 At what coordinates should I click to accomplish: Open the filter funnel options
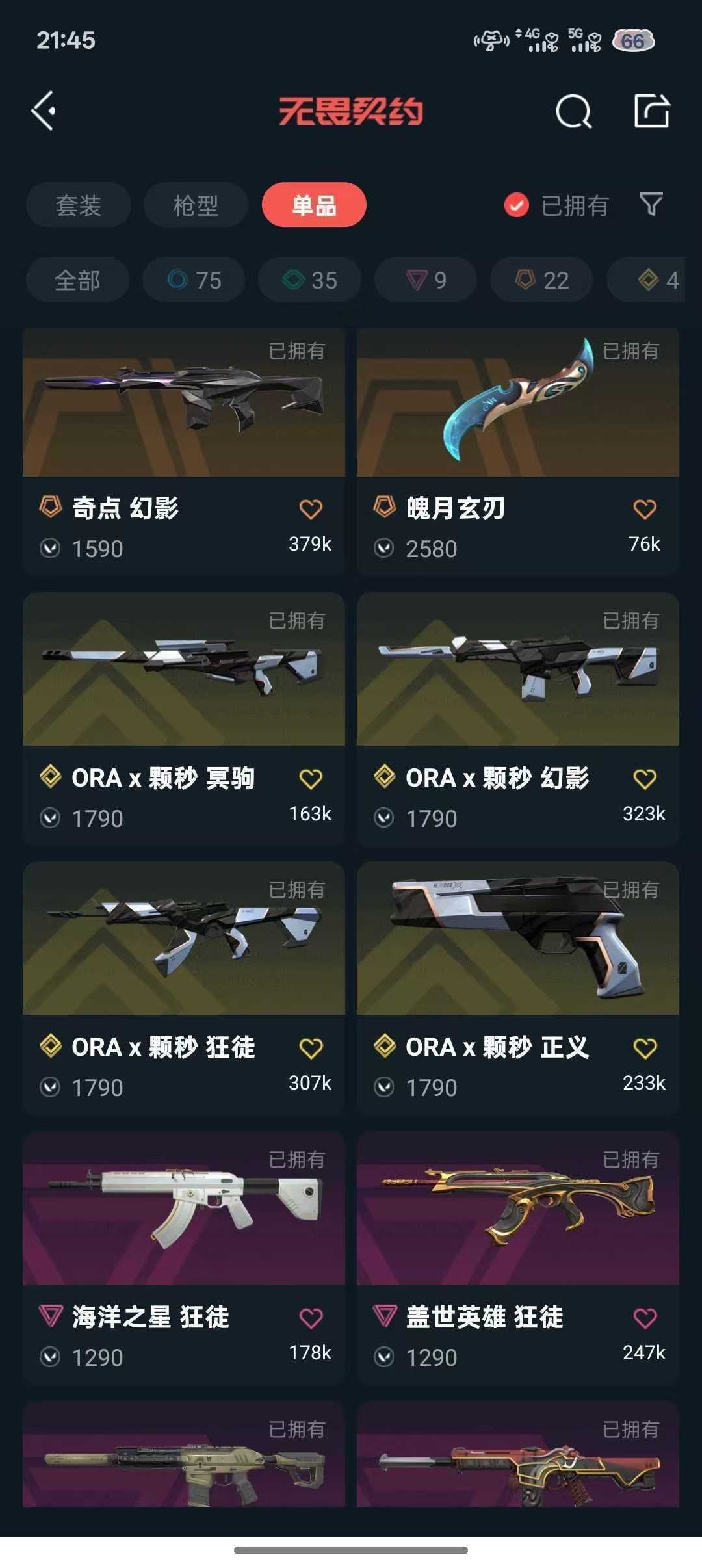650,205
